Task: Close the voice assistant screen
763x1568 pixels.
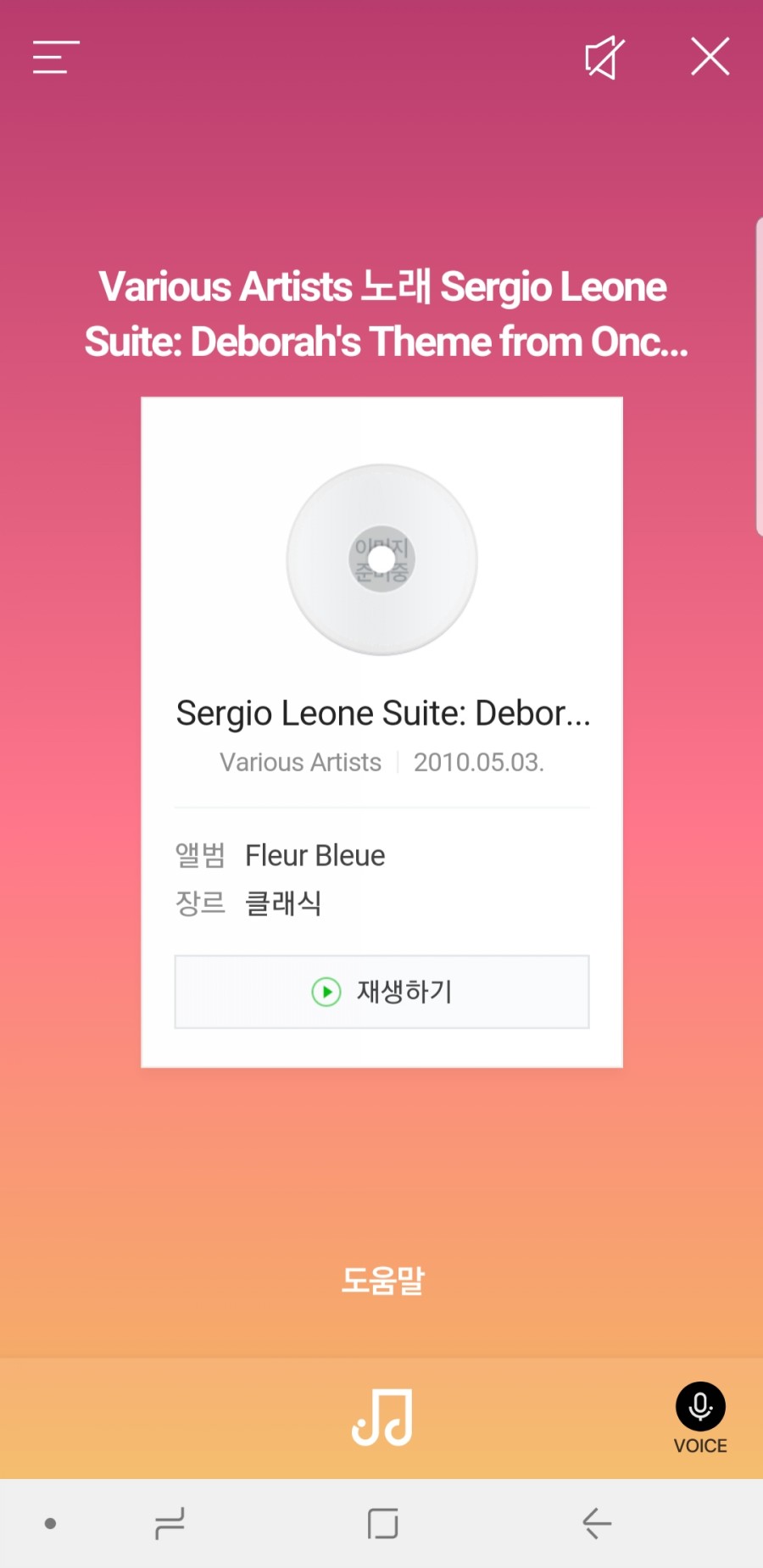Action: coord(710,57)
